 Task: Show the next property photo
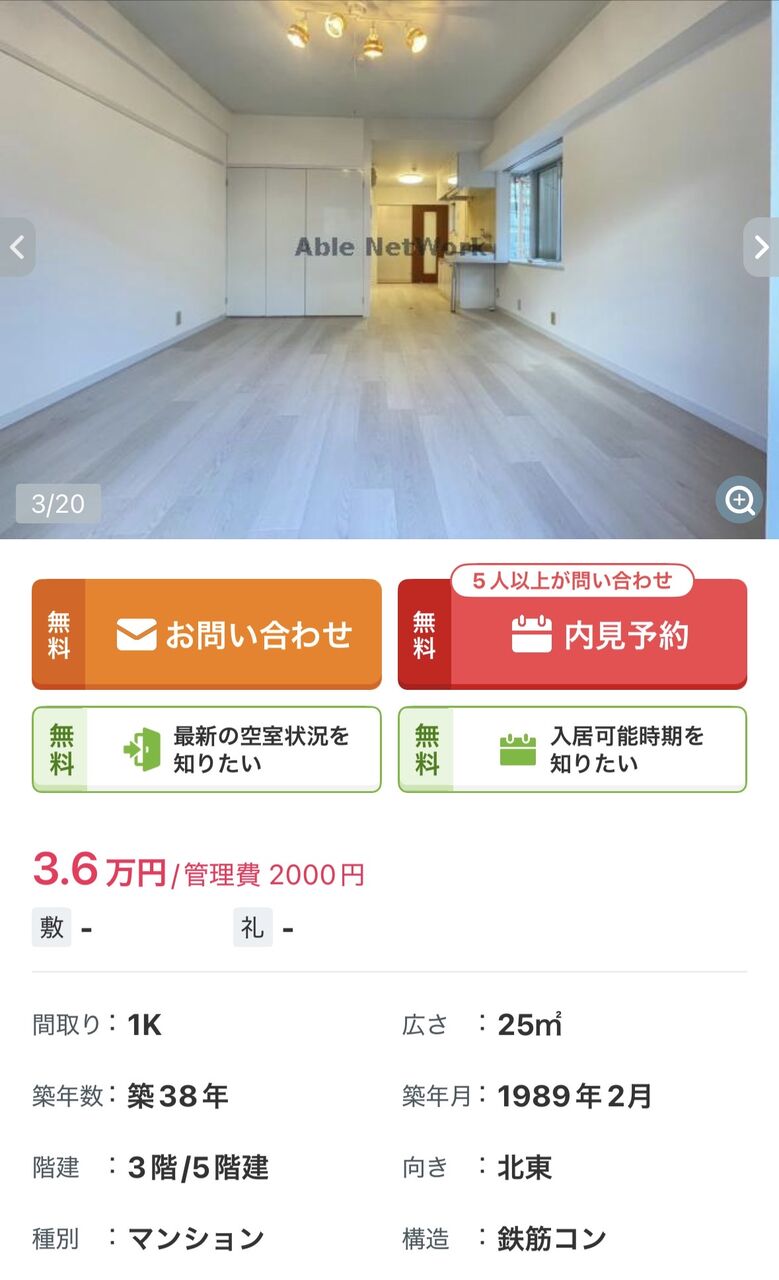coord(761,247)
